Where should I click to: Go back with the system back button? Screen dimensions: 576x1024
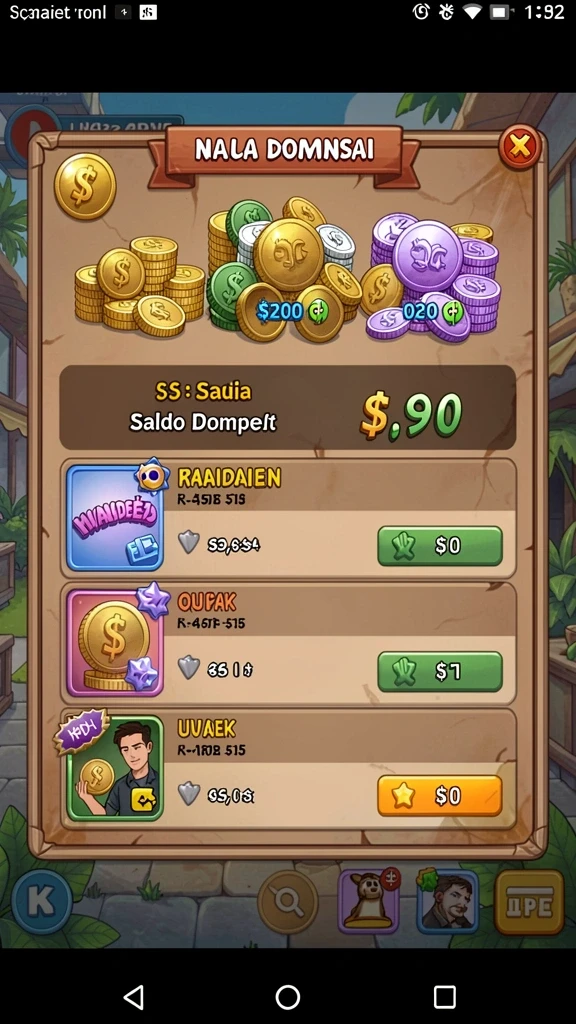(134, 997)
